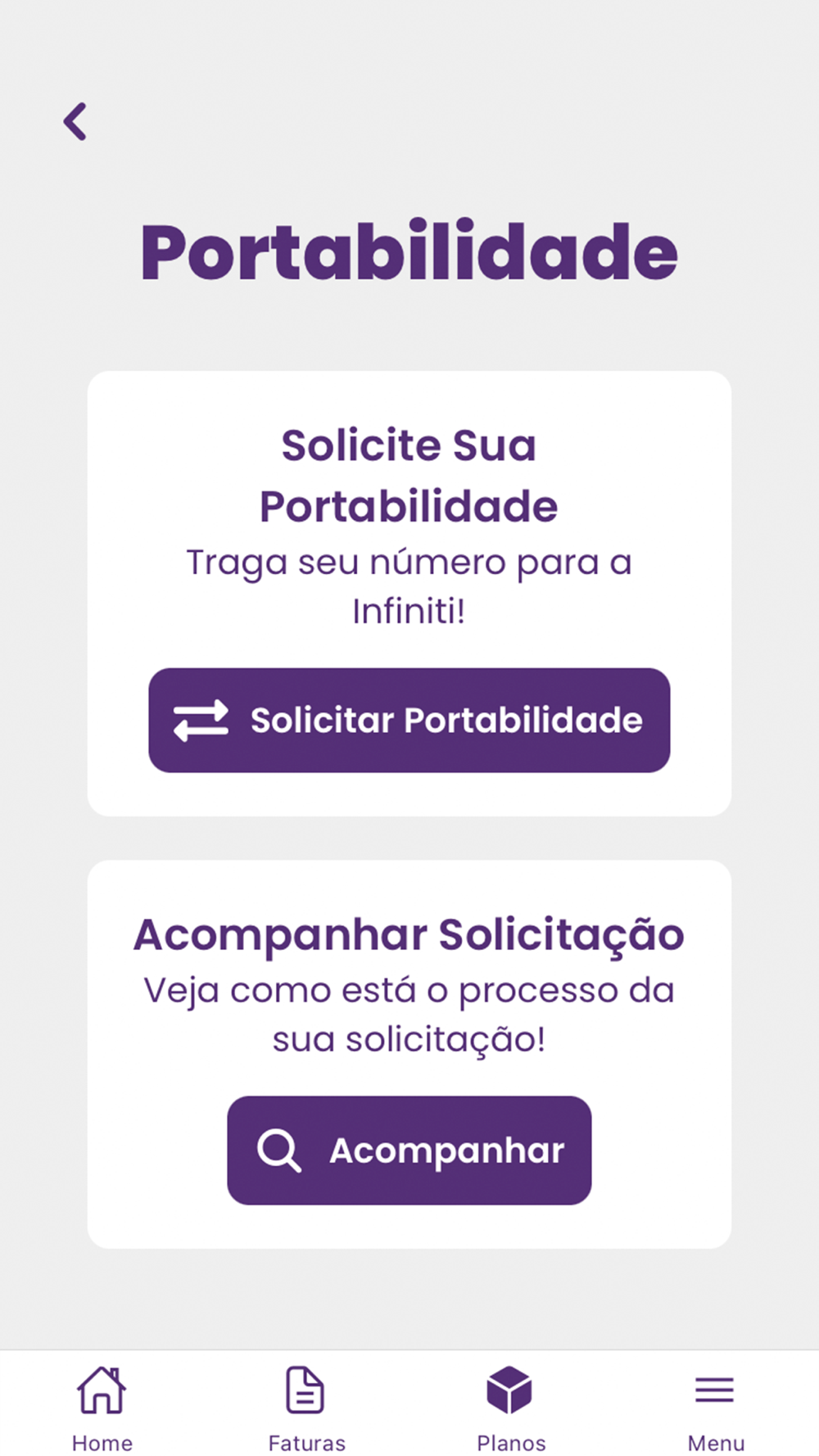This screenshot has width=819, height=1456.
Task: Switch to the Home tab
Action: click(x=102, y=1409)
